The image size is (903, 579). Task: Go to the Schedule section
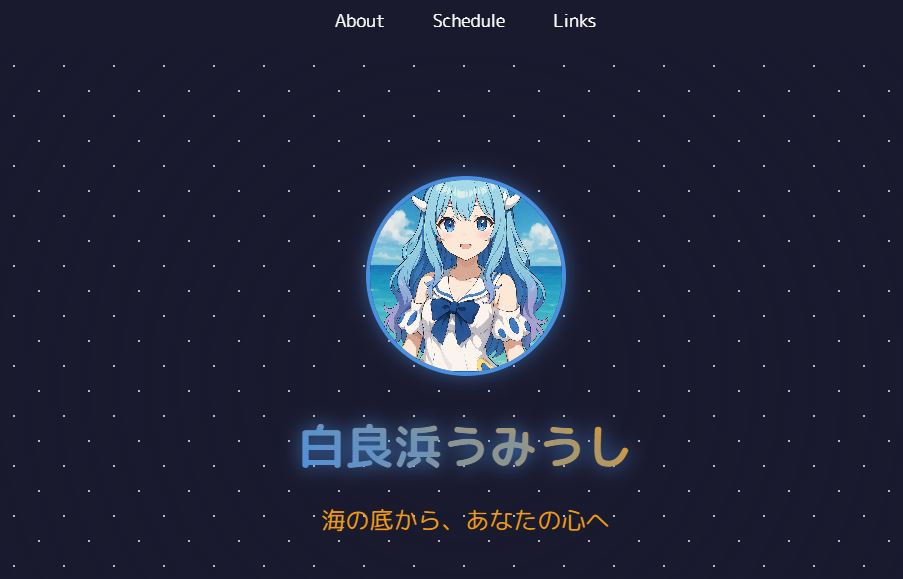tap(468, 21)
